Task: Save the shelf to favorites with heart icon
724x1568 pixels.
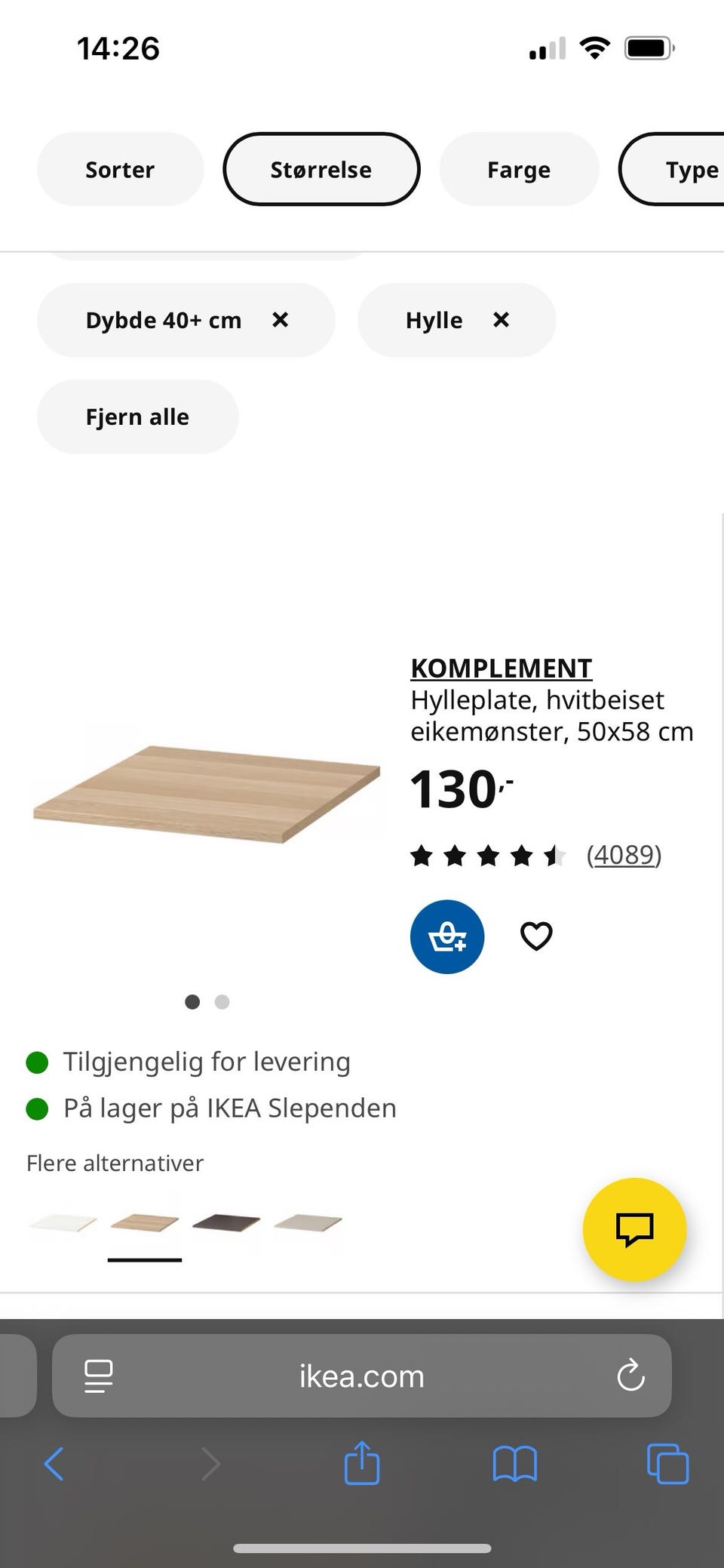Action: (x=535, y=936)
